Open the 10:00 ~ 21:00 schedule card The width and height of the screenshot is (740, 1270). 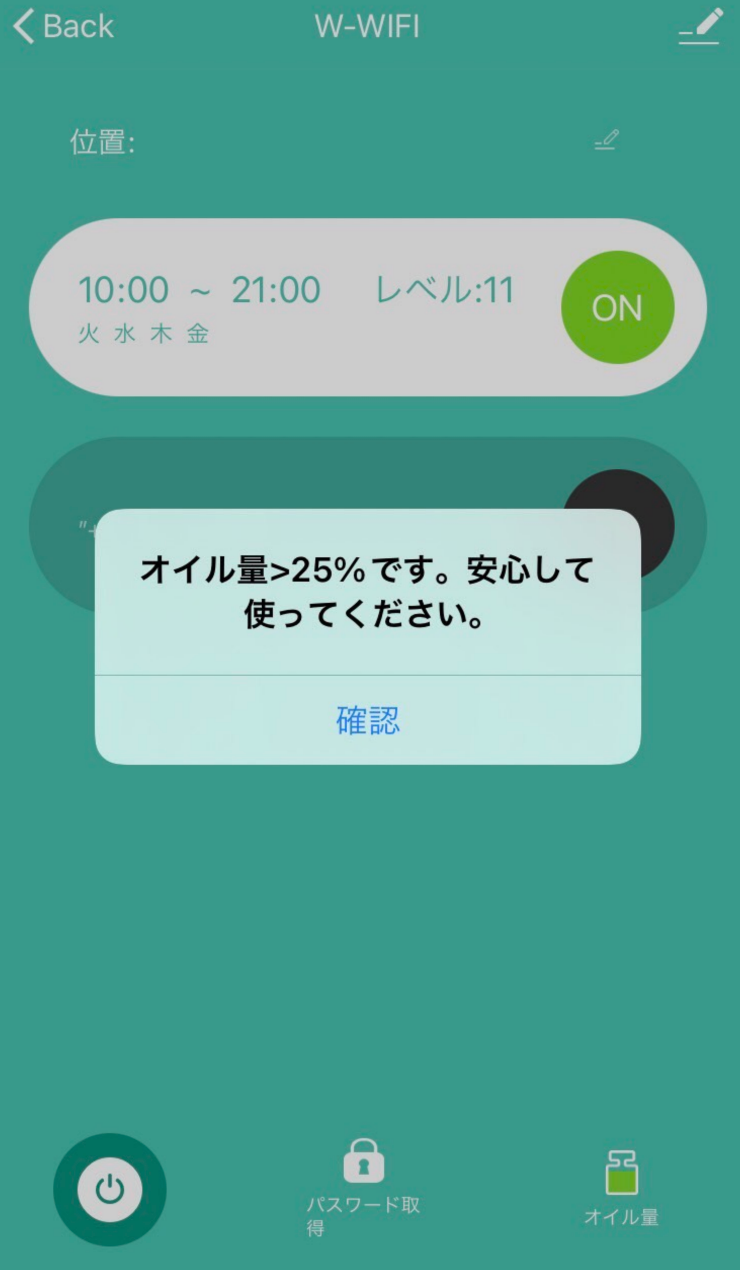[367, 307]
